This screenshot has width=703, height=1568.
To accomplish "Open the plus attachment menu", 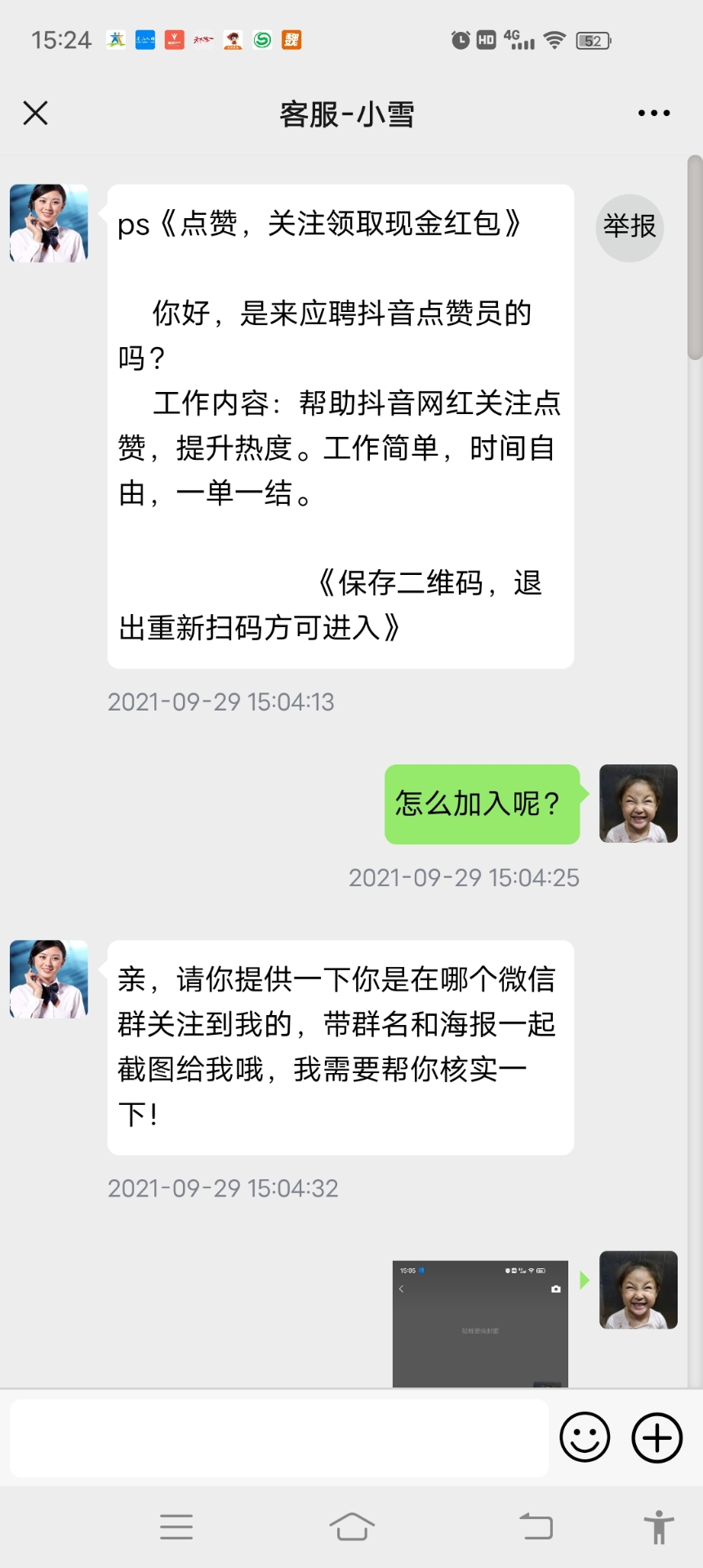I will (657, 1438).
